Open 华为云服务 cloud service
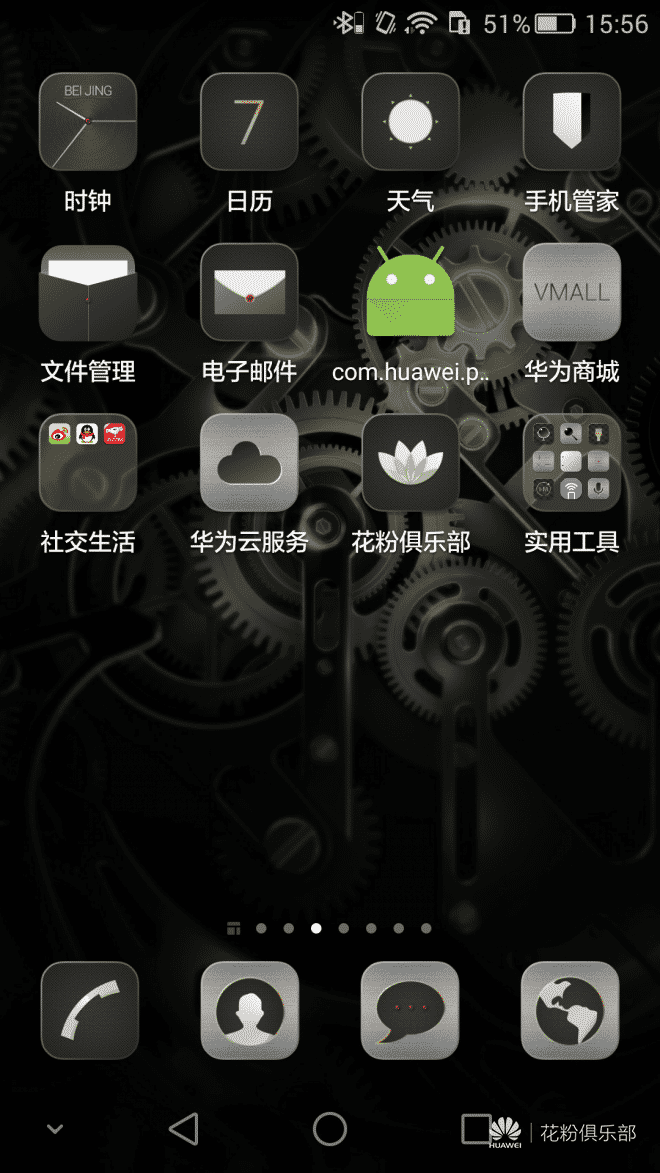660x1173 pixels. [x=249, y=463]
